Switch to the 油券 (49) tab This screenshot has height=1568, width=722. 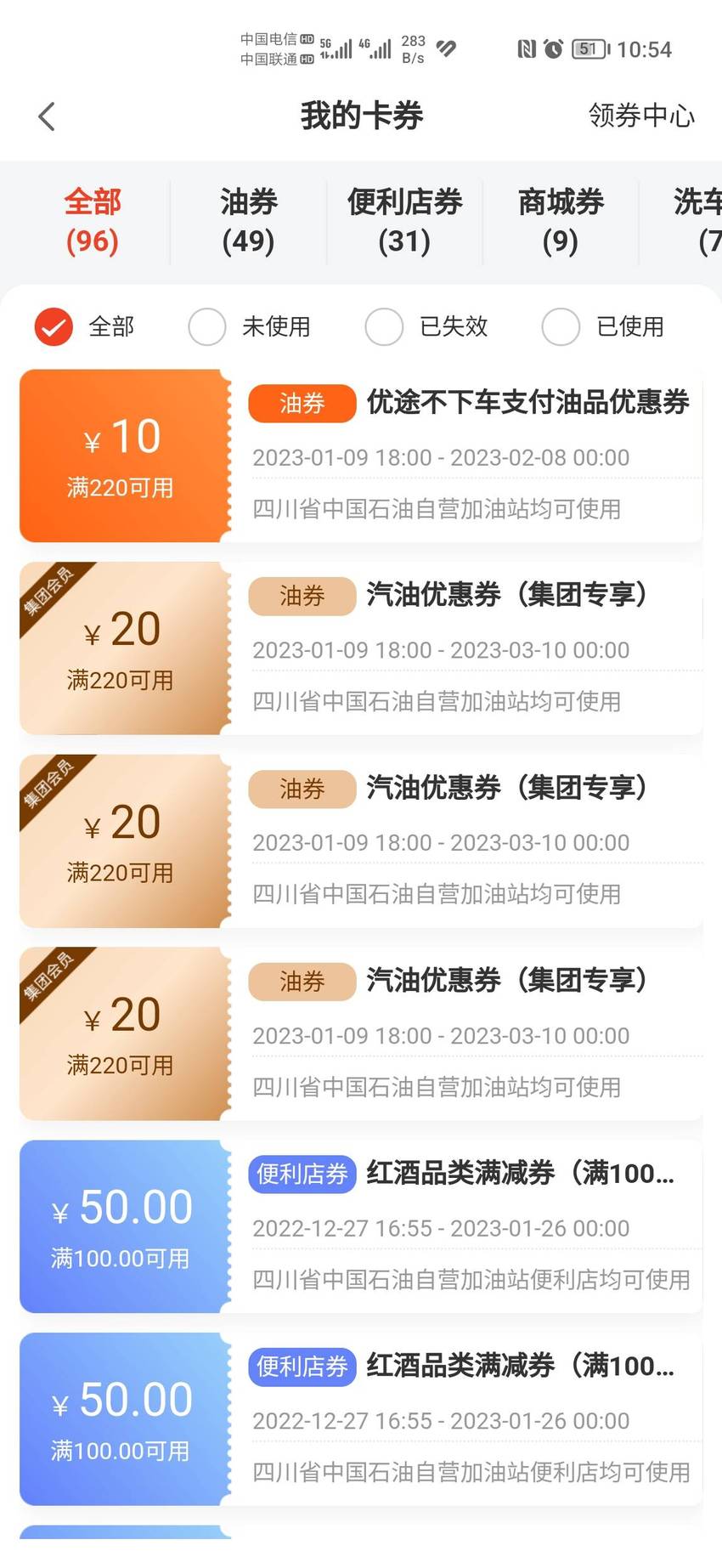248,222
